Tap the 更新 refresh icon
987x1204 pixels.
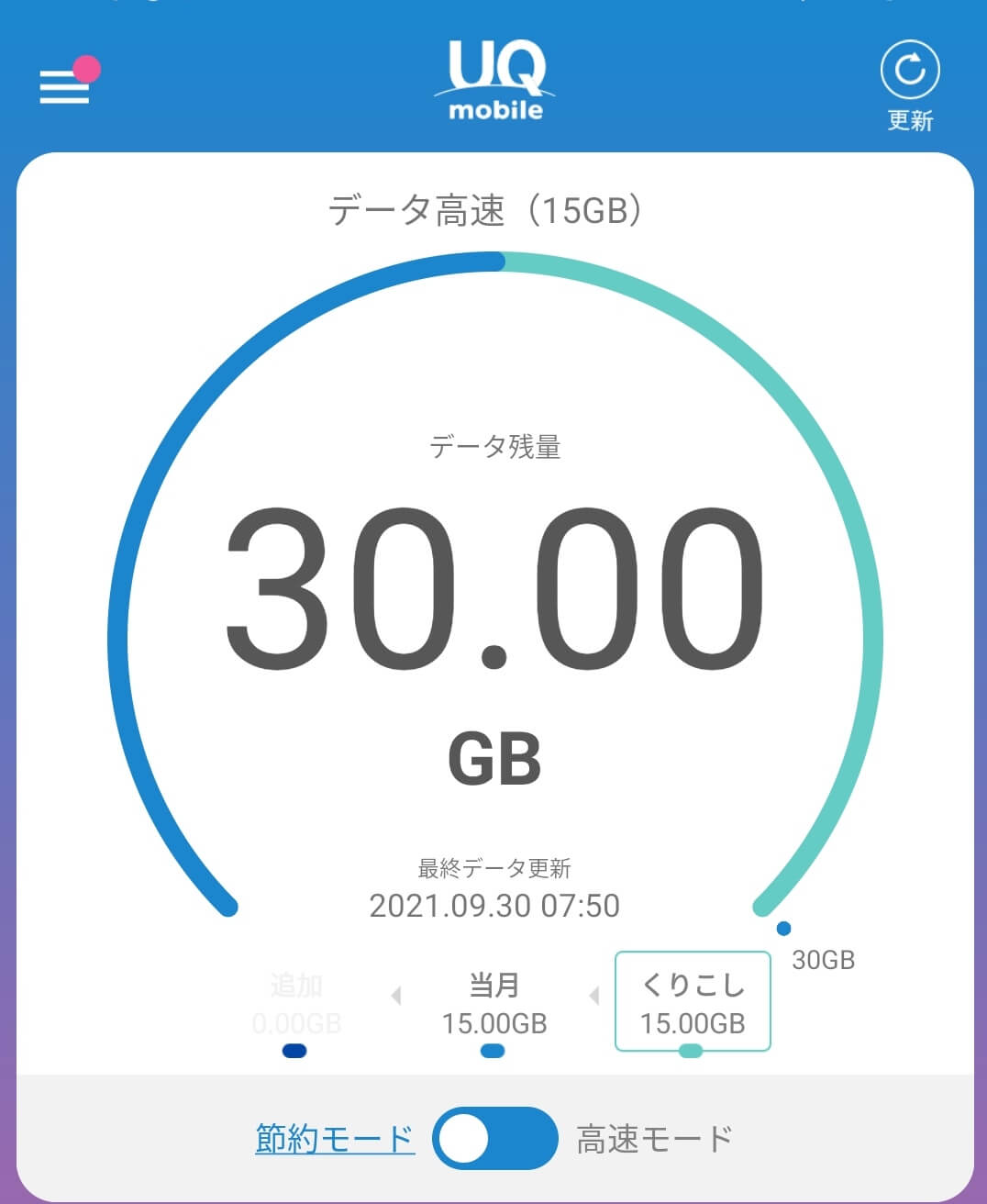[x=909, y=70]
